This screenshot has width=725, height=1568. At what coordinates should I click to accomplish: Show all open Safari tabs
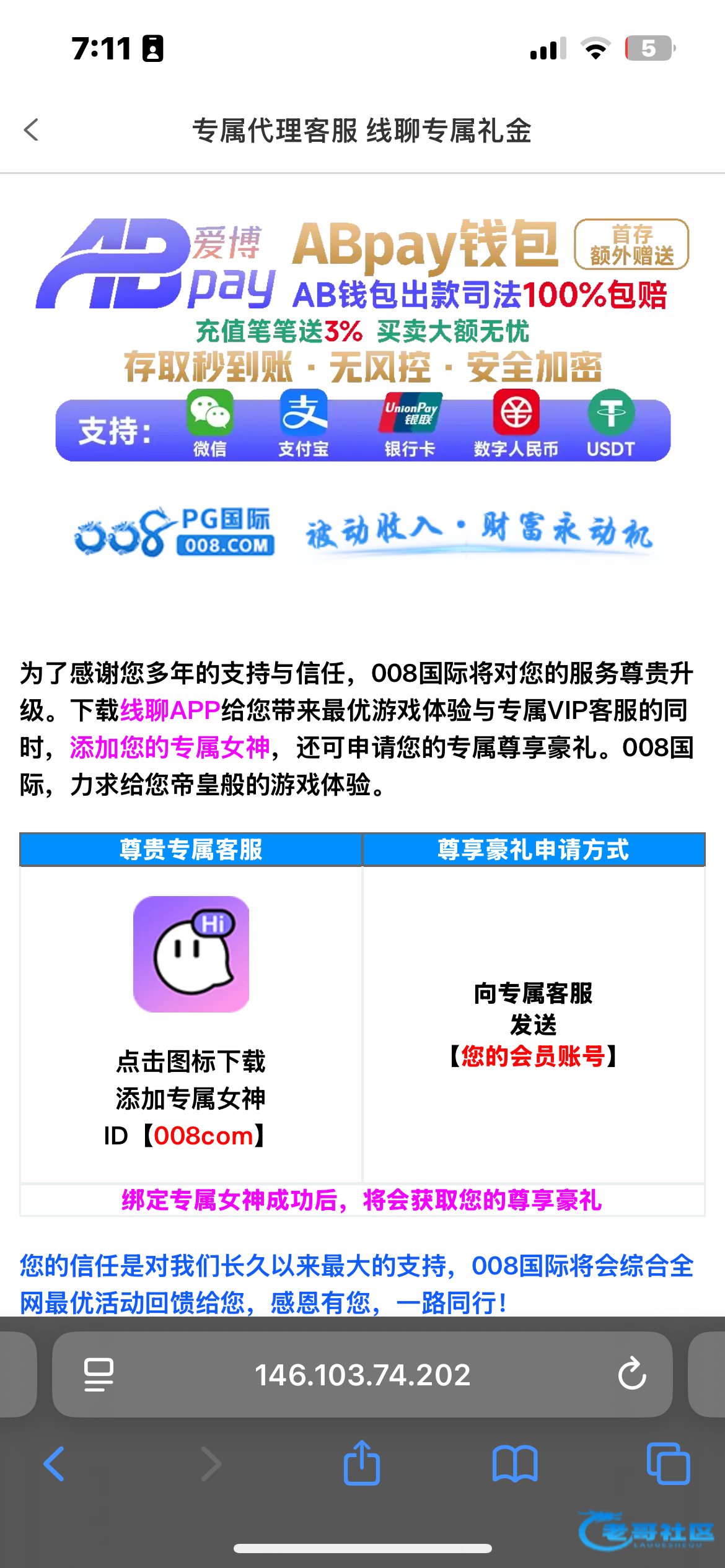pyautogui.click(x=668, y=1464)
